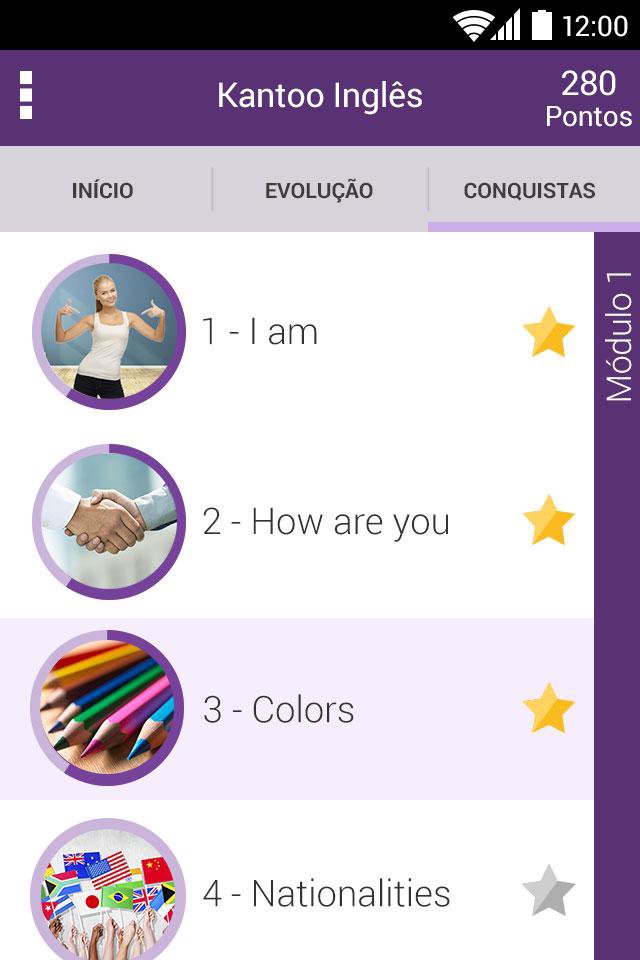Screen dimensions: 640x960
Task: Open the three-dot overflow menu
Action: tap(26, 96)
